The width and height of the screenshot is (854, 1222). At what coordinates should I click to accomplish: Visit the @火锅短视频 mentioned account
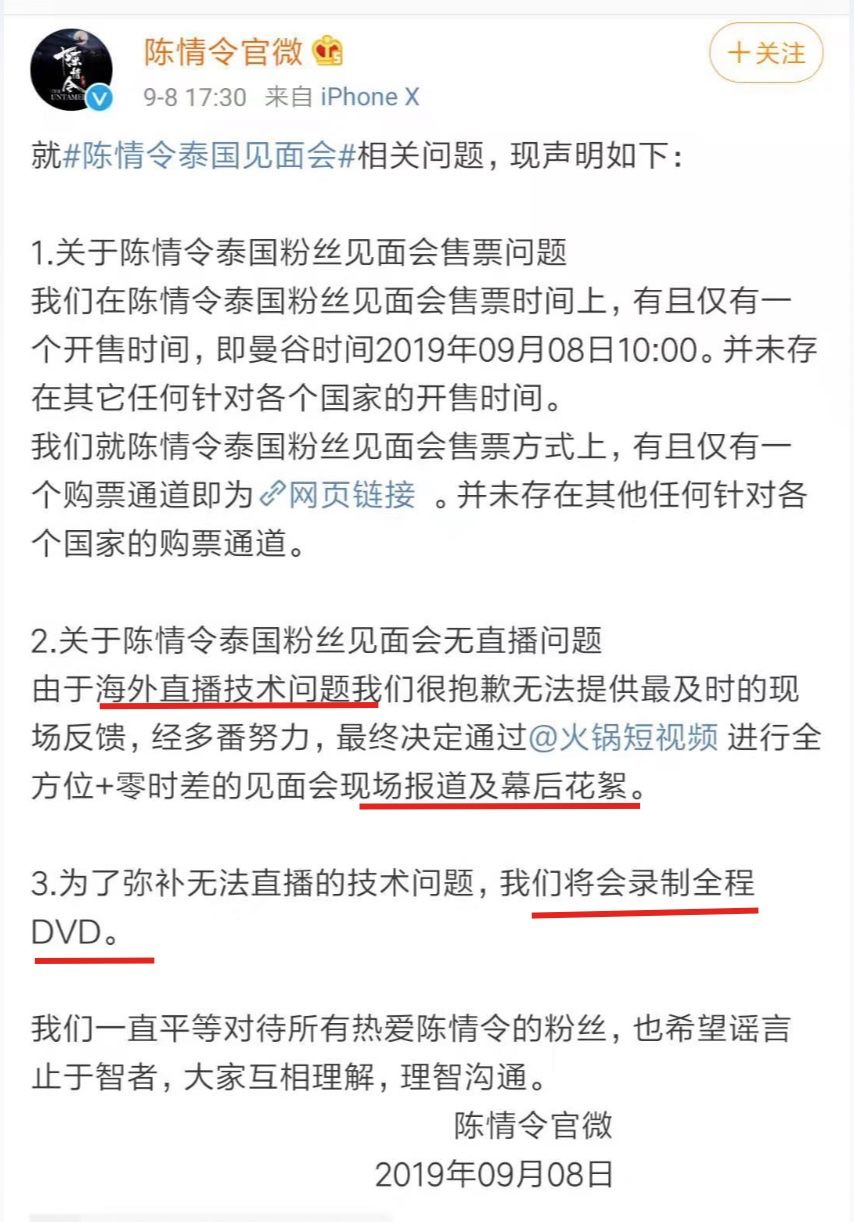point(622,738)
